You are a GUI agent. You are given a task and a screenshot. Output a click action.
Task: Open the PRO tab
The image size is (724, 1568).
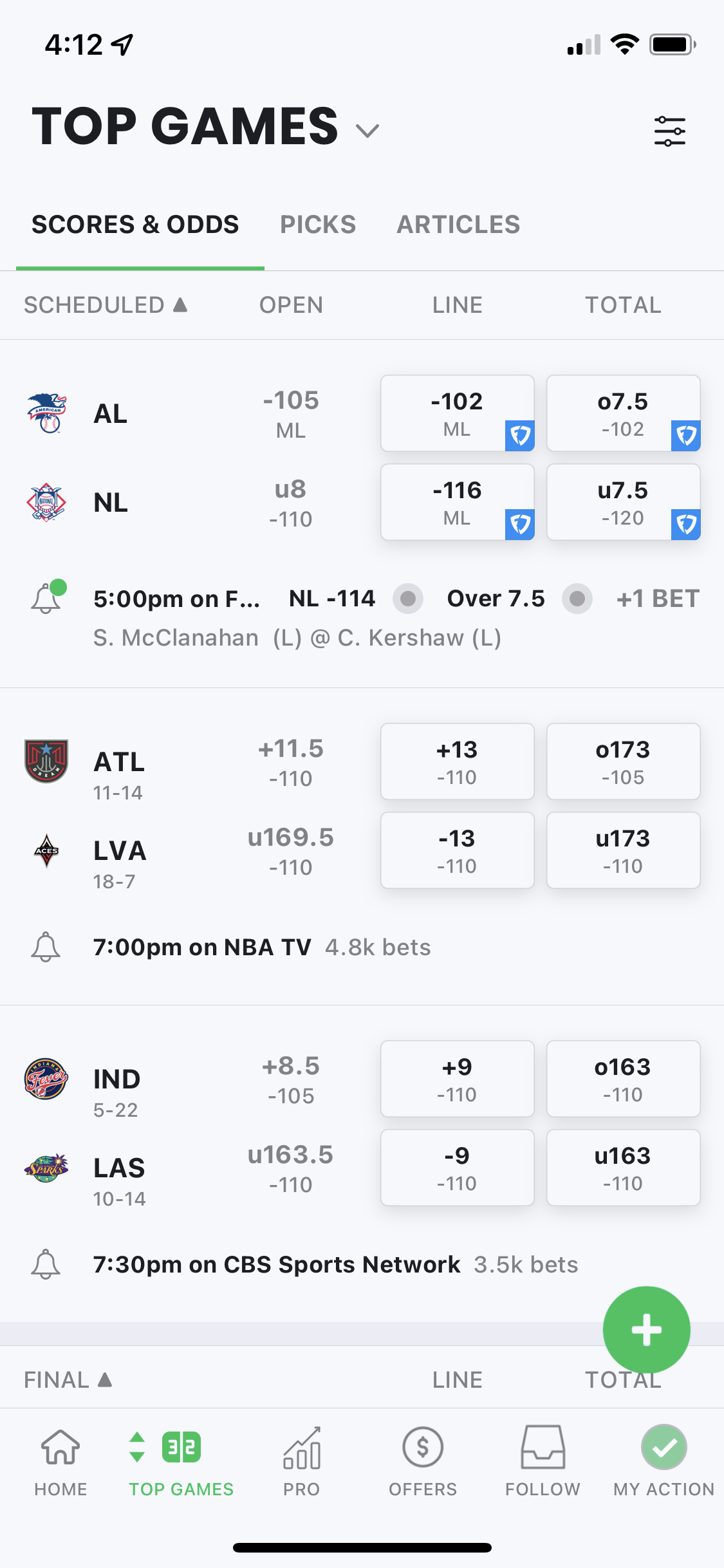pyautogui.click(x=301, y=1461)
